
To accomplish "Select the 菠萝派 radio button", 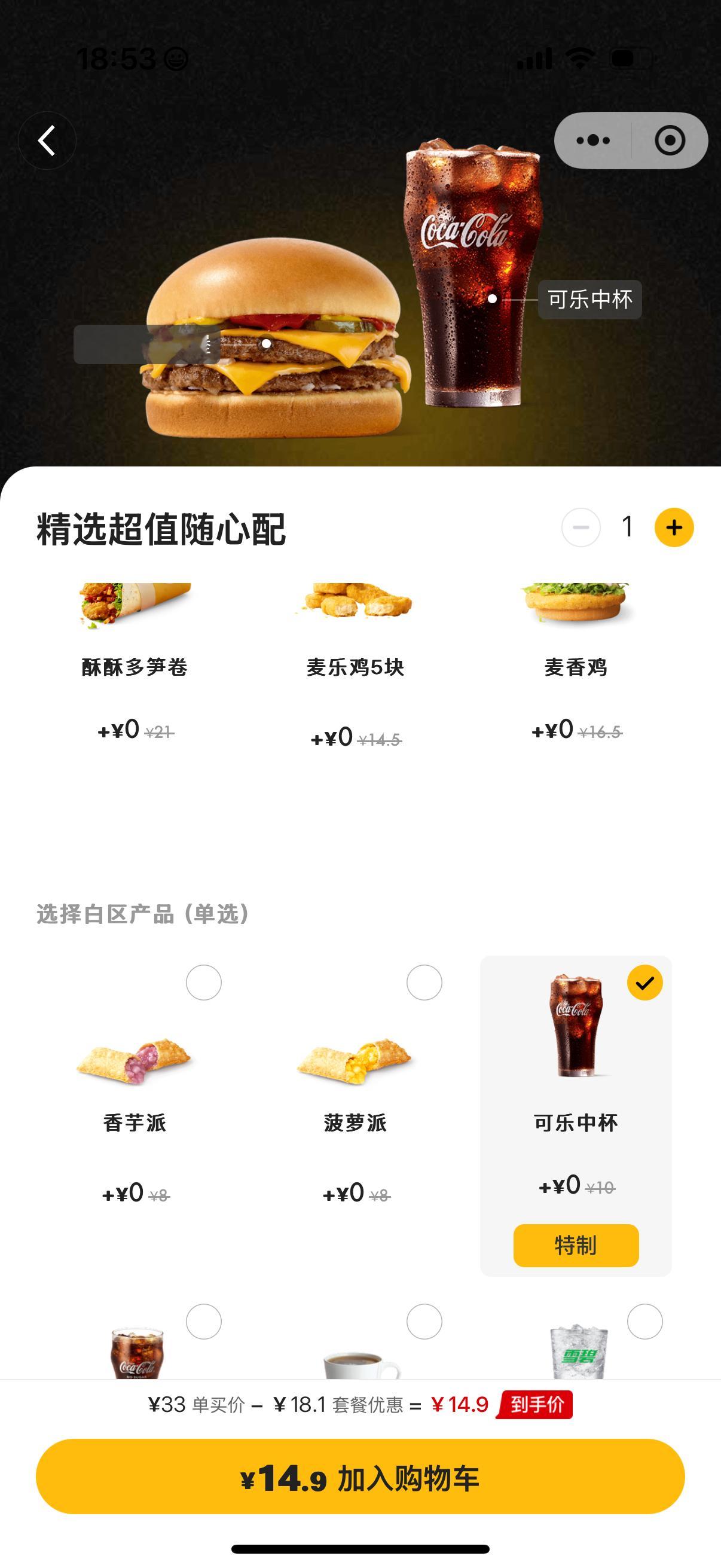I will coord(425,983).
